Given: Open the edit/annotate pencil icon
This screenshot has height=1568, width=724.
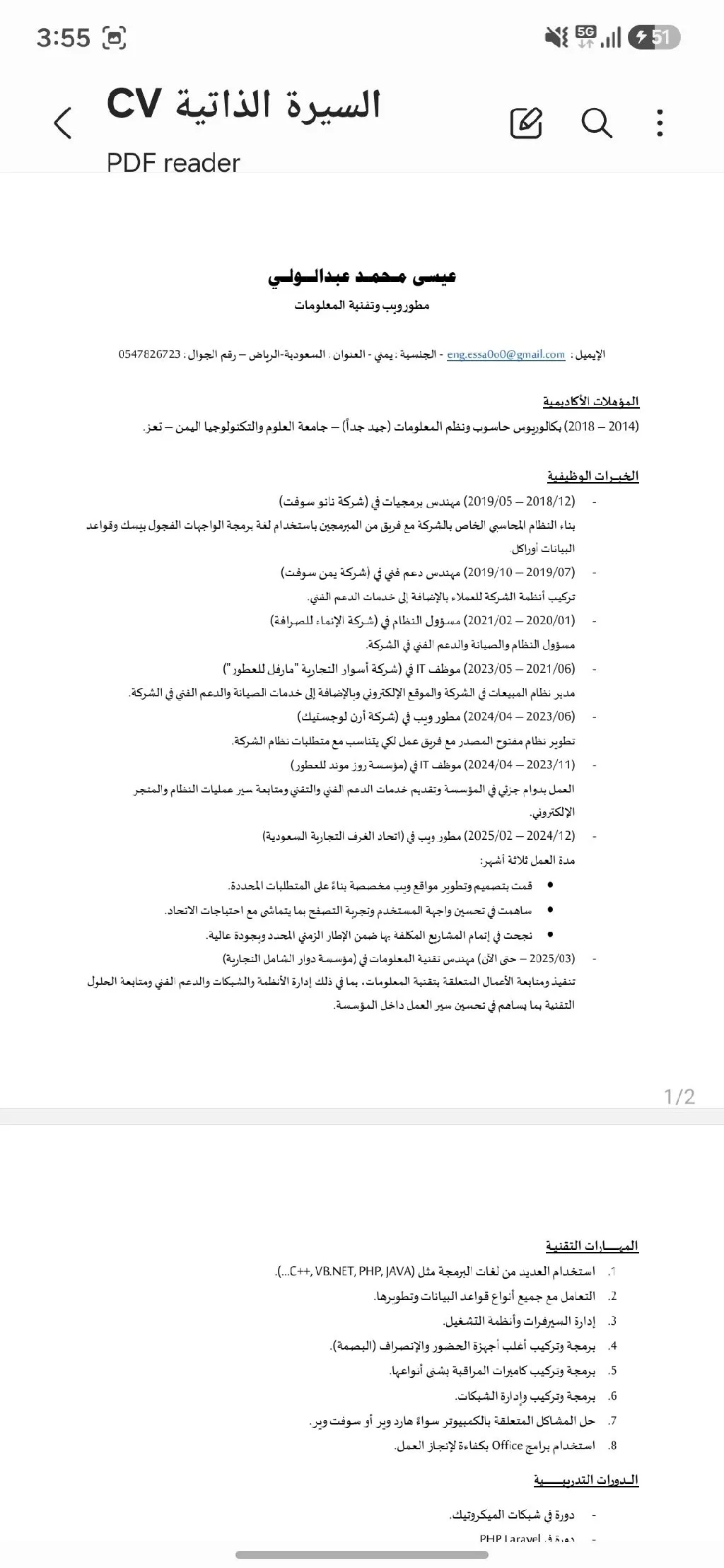Looking at the screenshot, I should [527, 123].
